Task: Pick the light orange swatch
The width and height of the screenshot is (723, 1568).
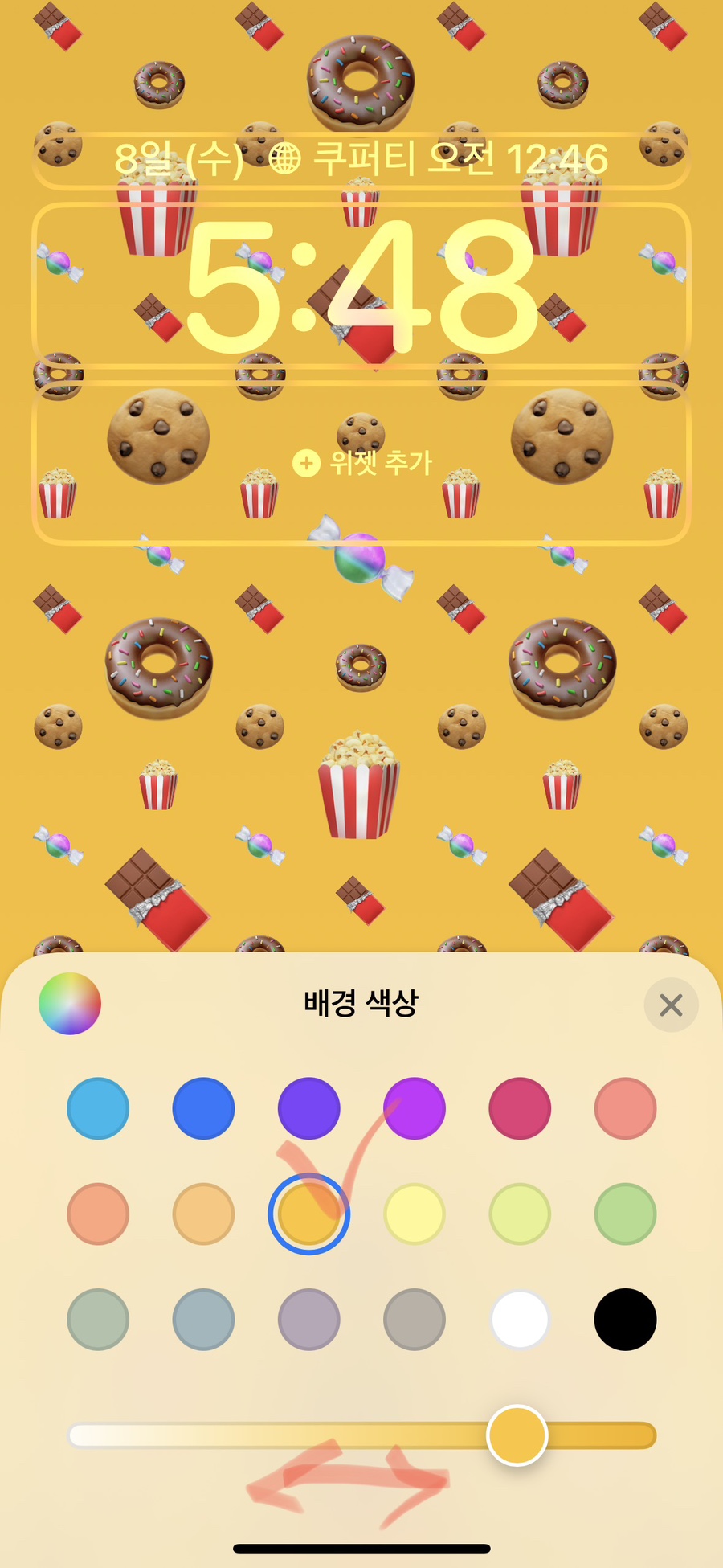Action: pos(203,1214)
